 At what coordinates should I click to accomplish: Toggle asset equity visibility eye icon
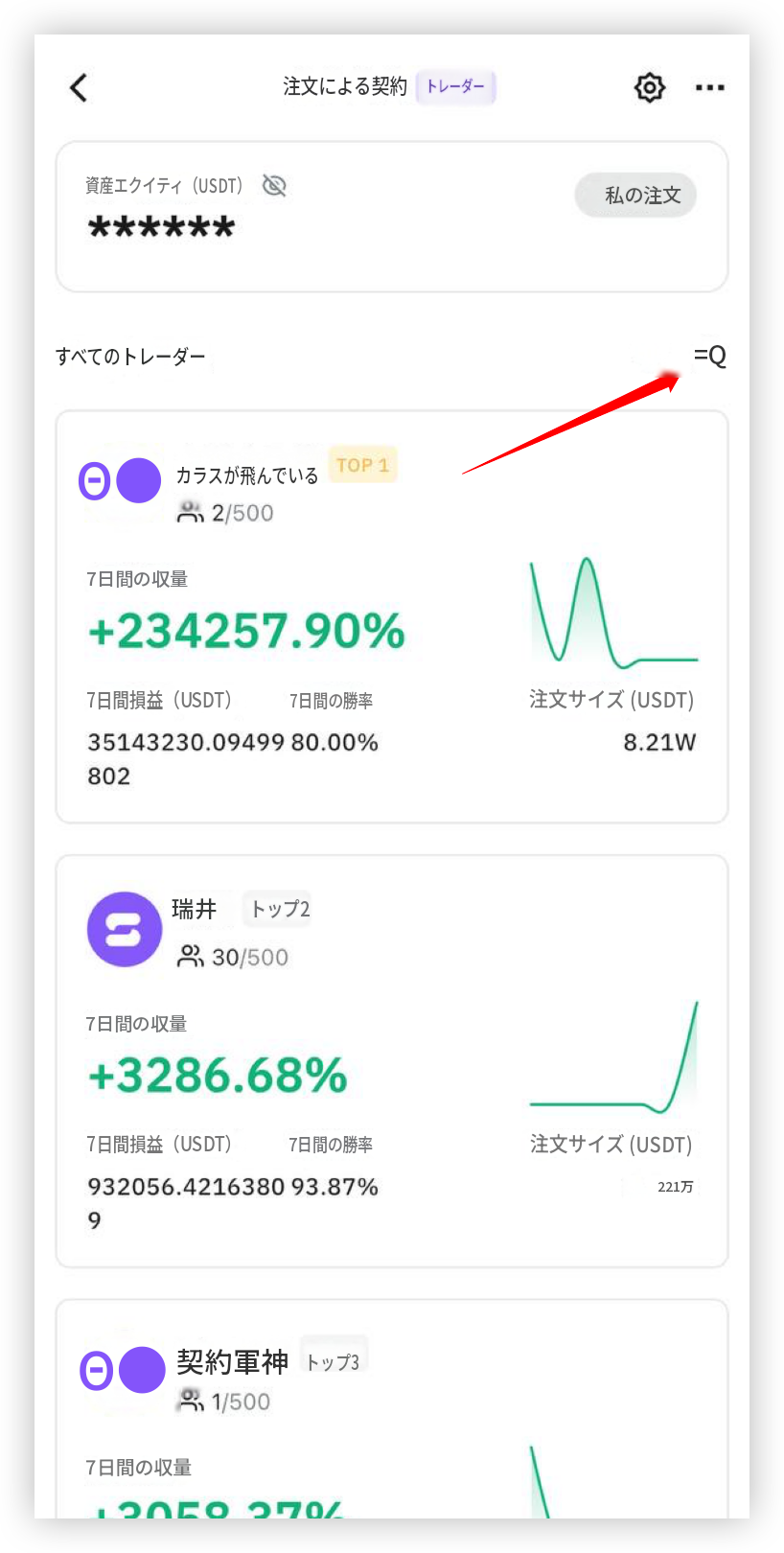(274, 185)
